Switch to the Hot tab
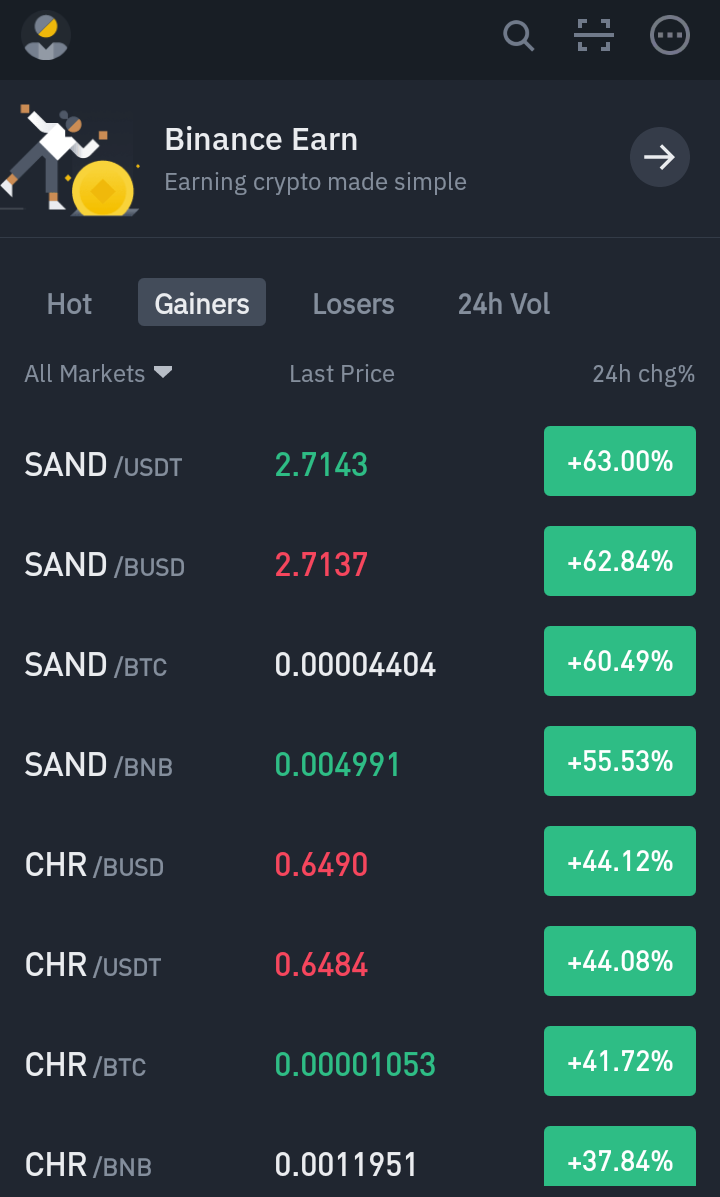This screenshot has height=1197, width=720. pos(69,304)
